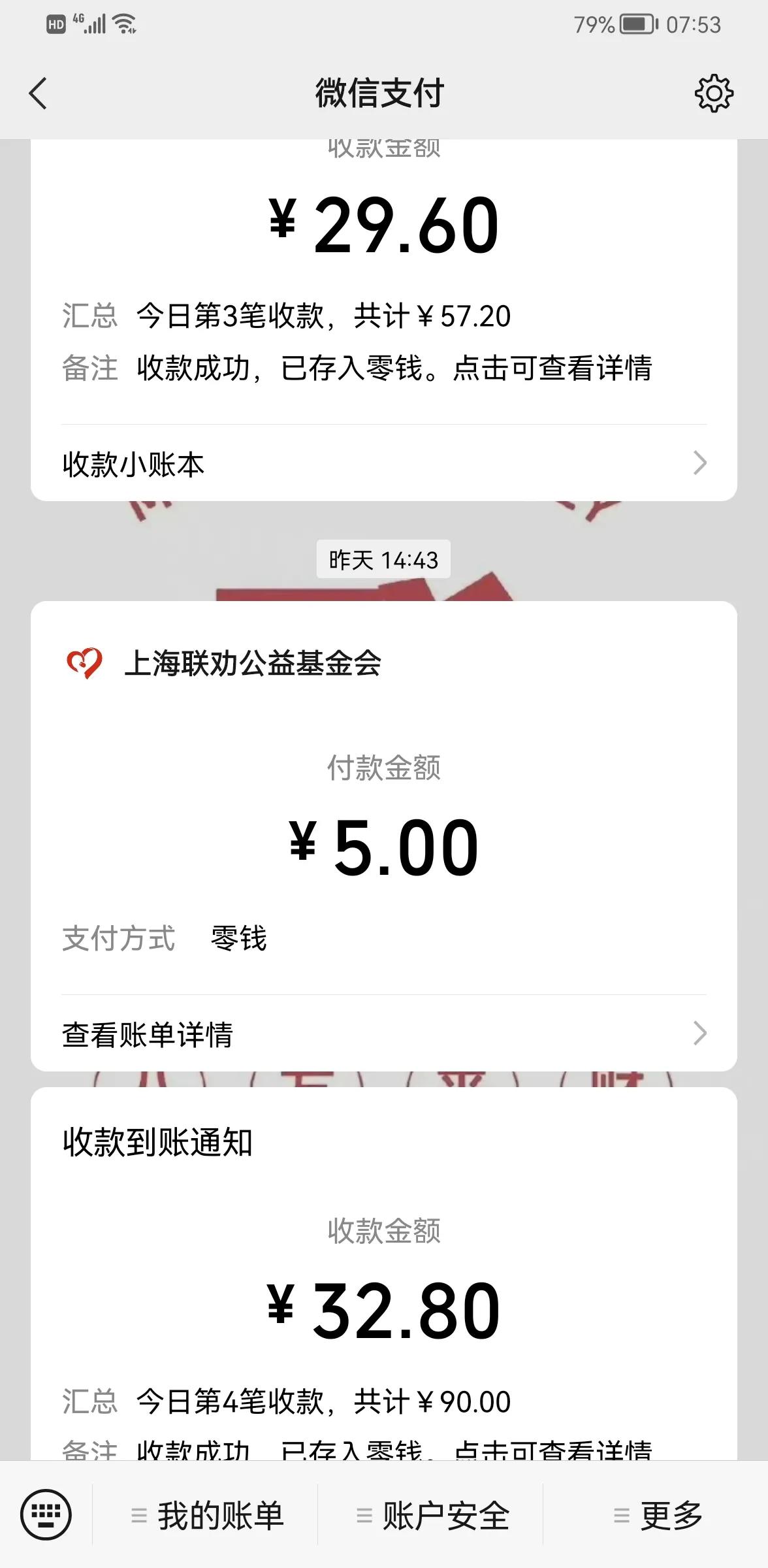Tap the back arrow to exit 微信支付
Screen dimensions: 768x1568
pyautogui.click(x=37, y=93)
